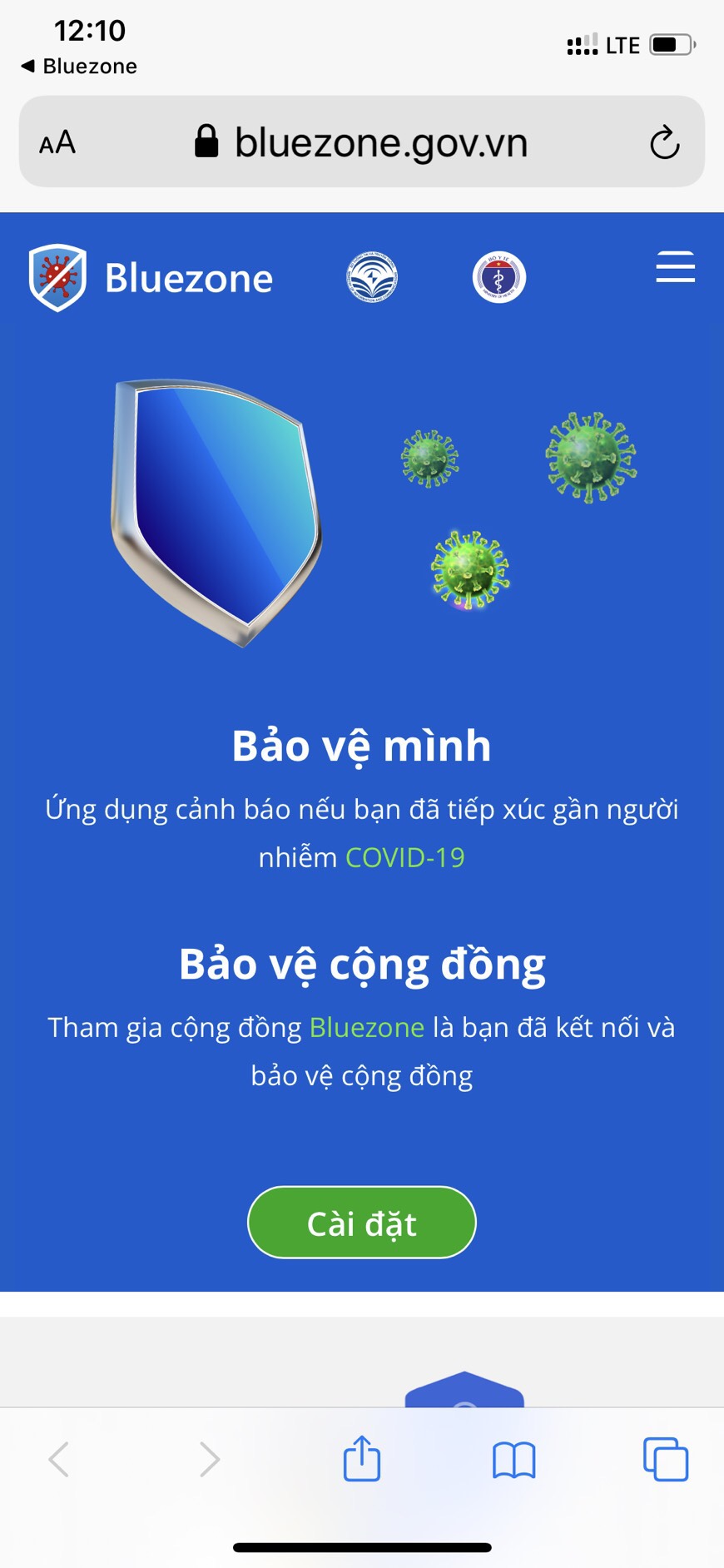Tap the green Cài đặt button
724x1568 pixels.
pyautogui.click(x=361, y=1223)
